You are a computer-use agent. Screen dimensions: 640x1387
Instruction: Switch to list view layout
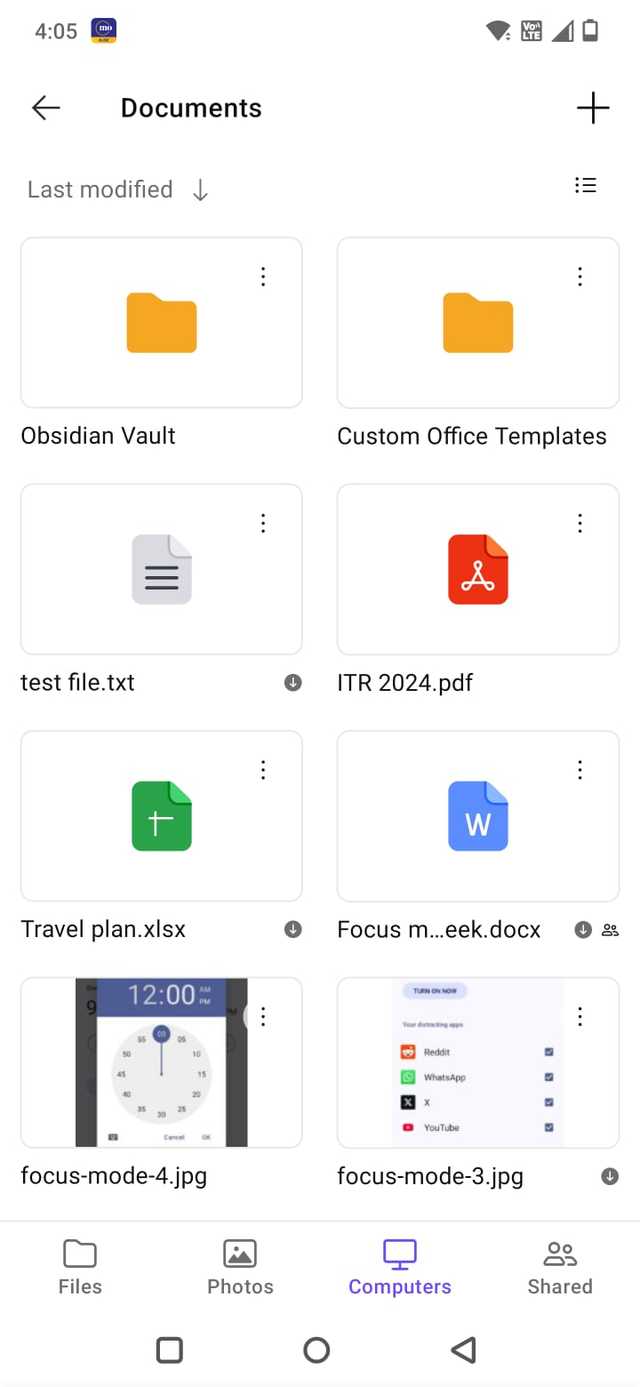point(585,185)
